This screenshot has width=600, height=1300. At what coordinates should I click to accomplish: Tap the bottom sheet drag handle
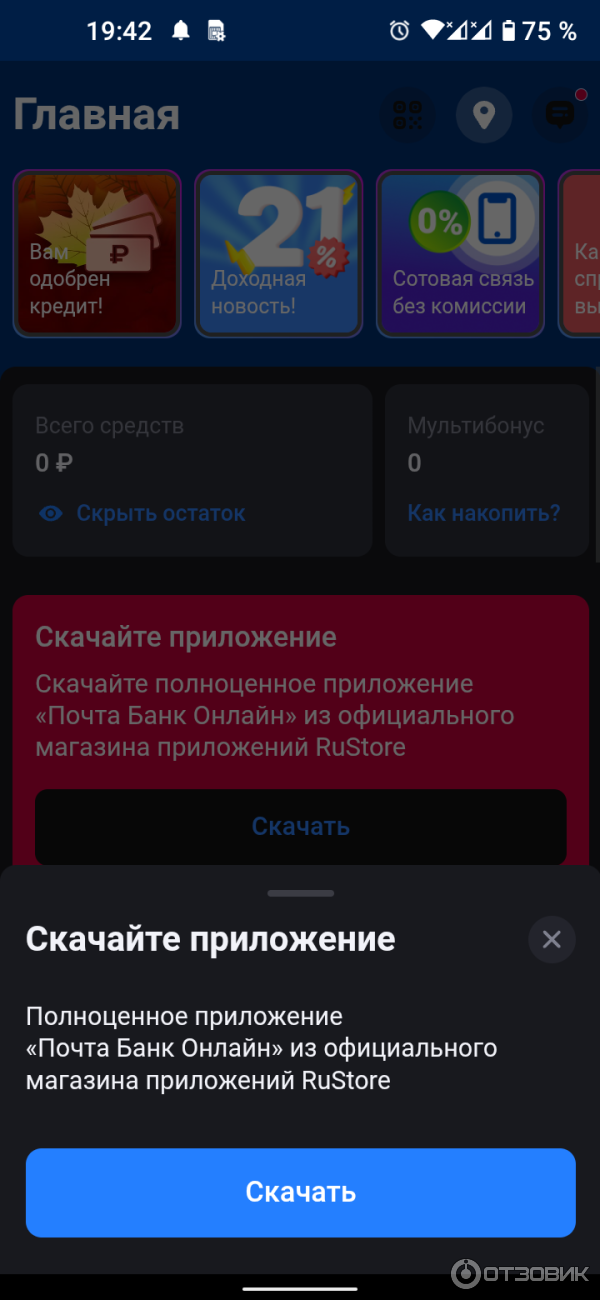(300, 892)
